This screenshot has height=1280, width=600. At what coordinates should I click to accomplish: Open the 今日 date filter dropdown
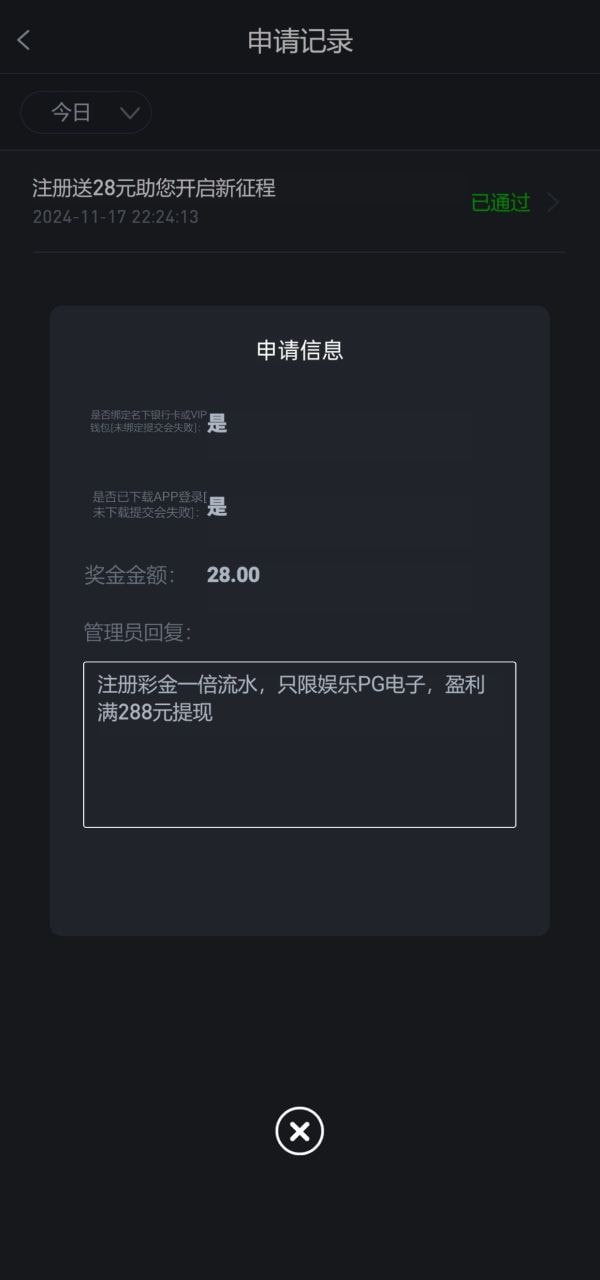[86, 113]
